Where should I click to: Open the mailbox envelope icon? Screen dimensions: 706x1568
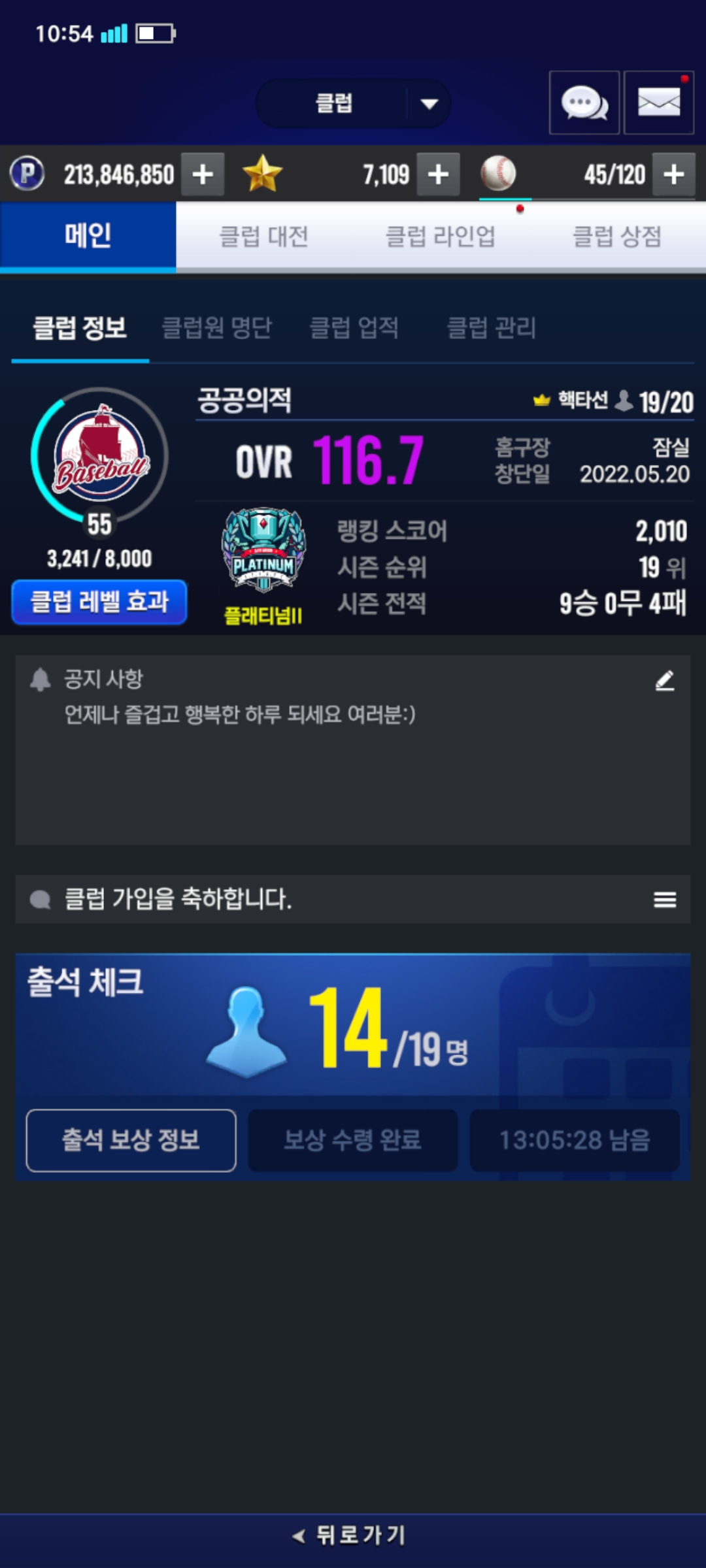click(658, 103)
